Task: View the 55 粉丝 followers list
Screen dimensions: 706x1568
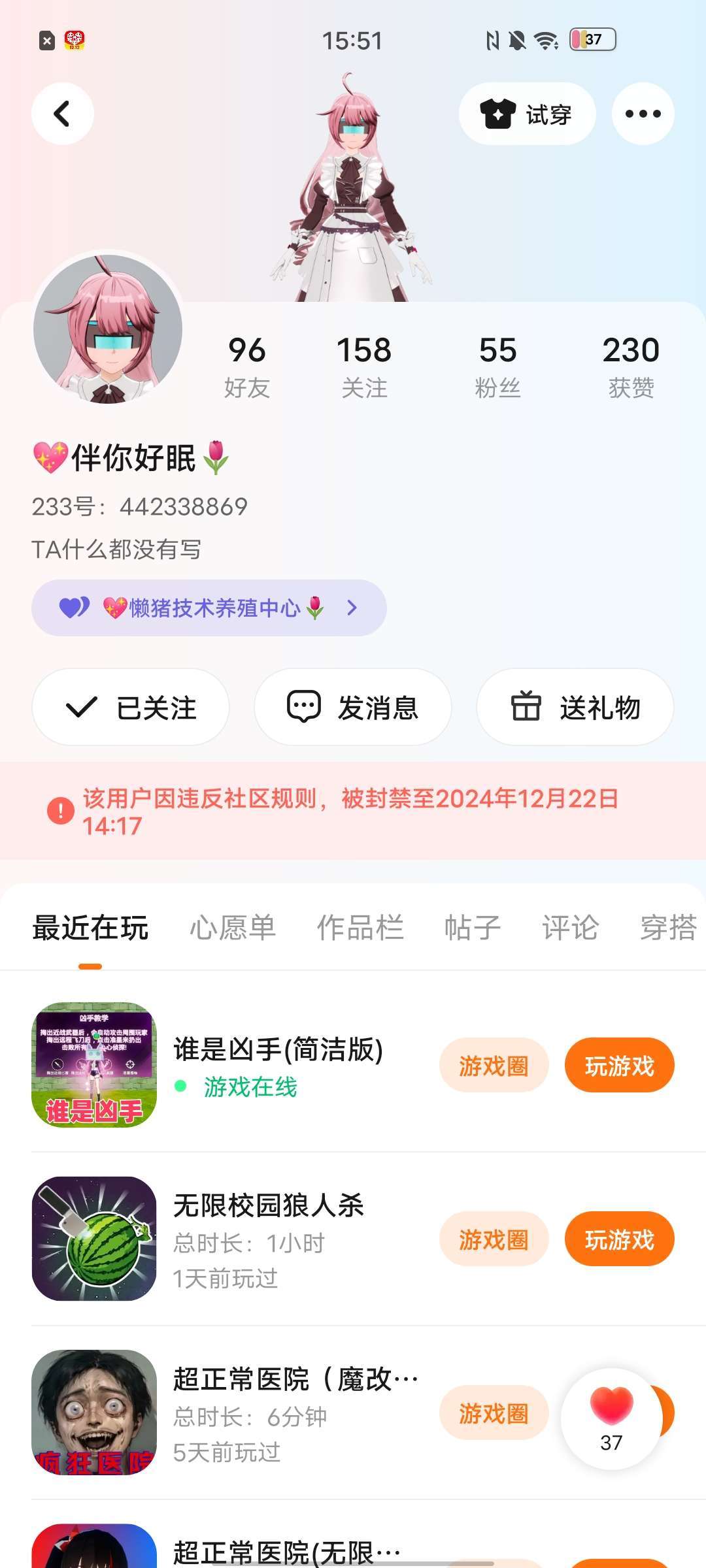Action: 497,366
